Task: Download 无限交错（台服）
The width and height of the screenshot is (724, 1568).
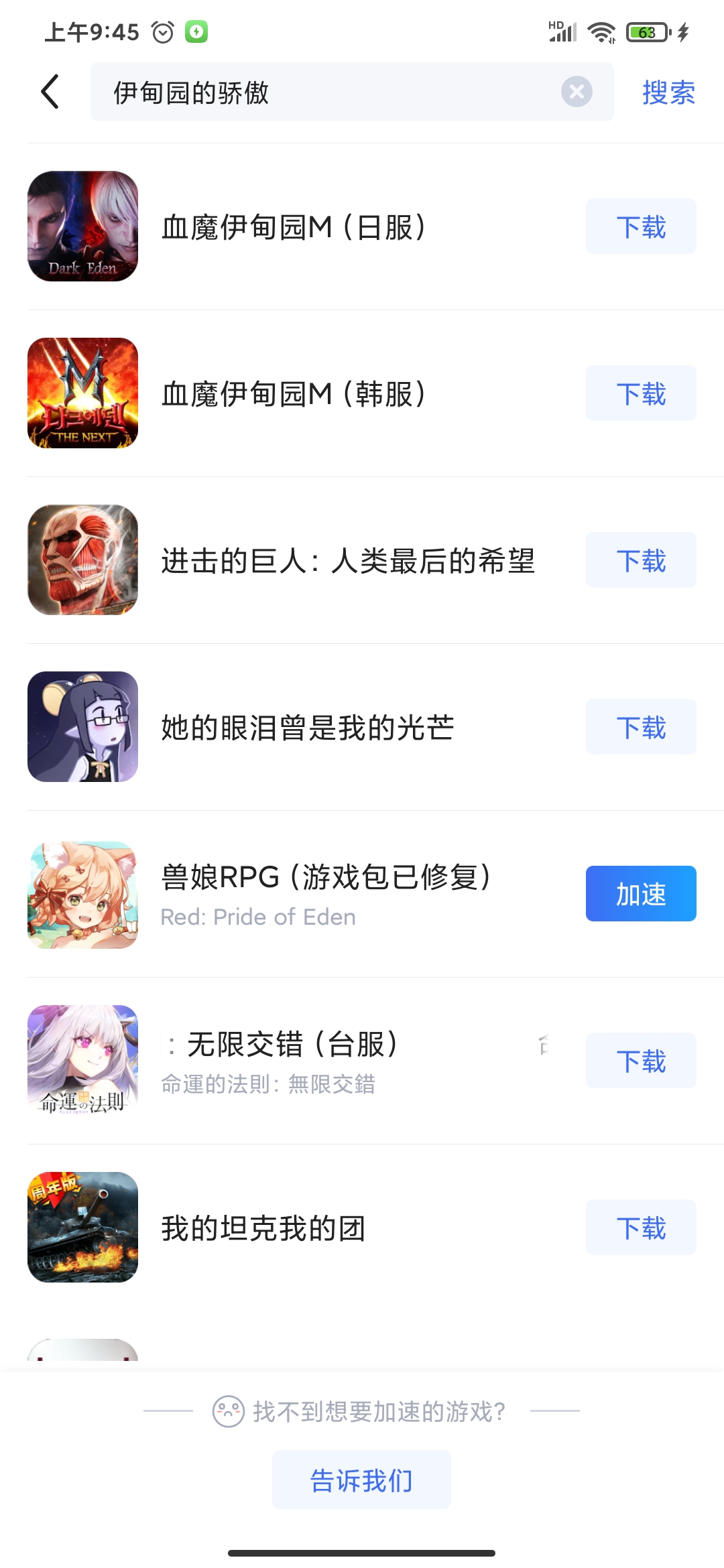Action: (640, 1061)
